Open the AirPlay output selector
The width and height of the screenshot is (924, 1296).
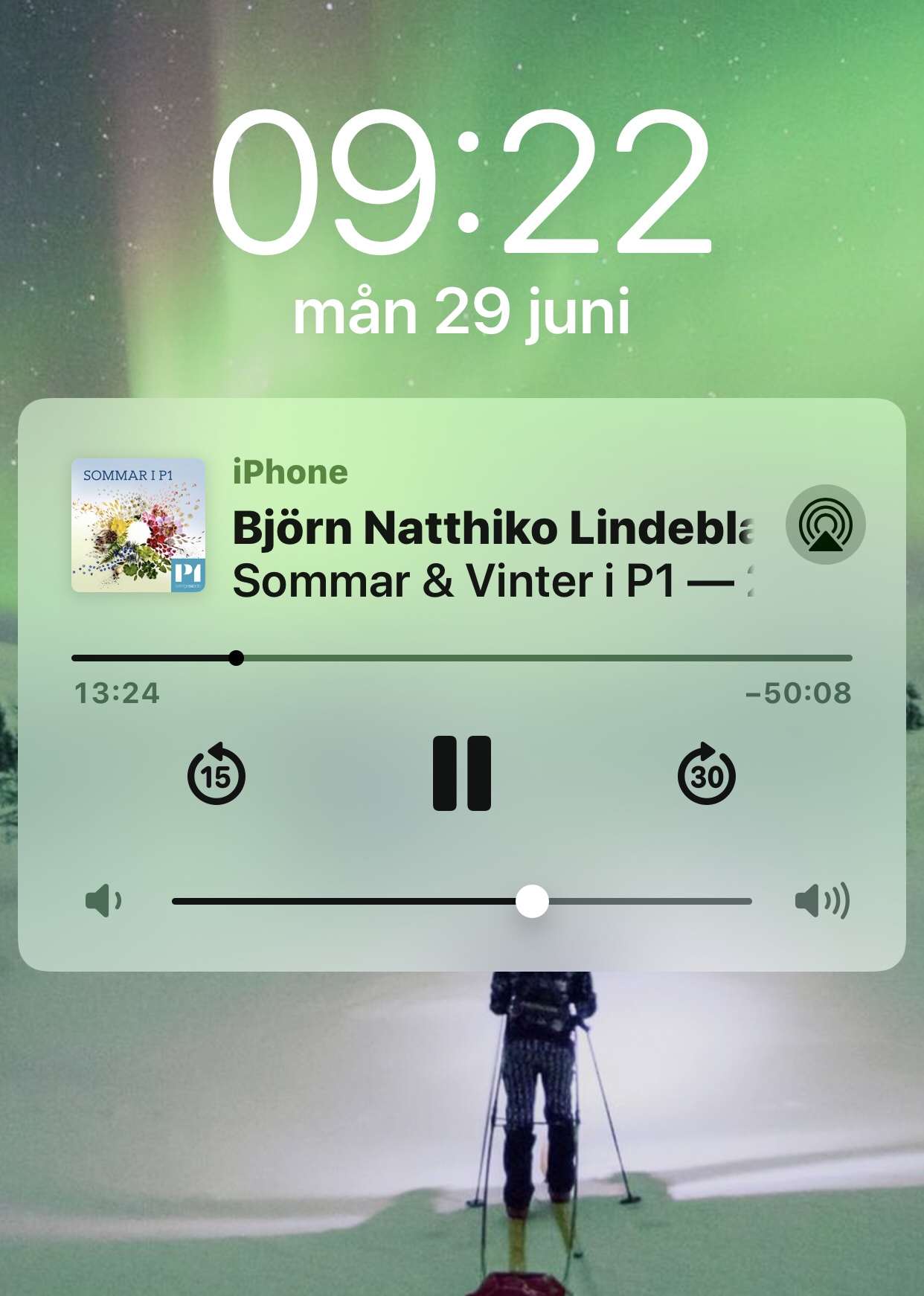(x=825, y=525)
